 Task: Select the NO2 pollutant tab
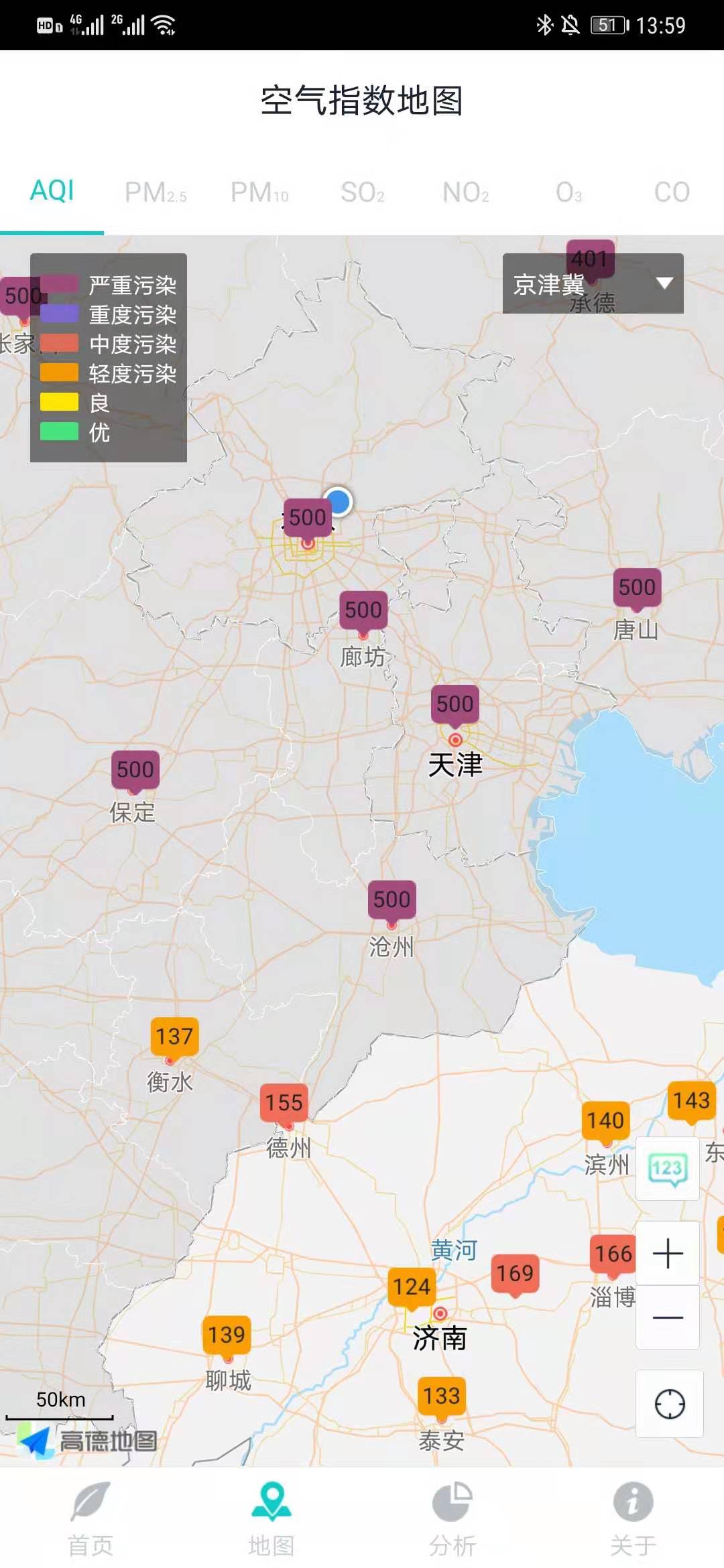click(465, 193)
